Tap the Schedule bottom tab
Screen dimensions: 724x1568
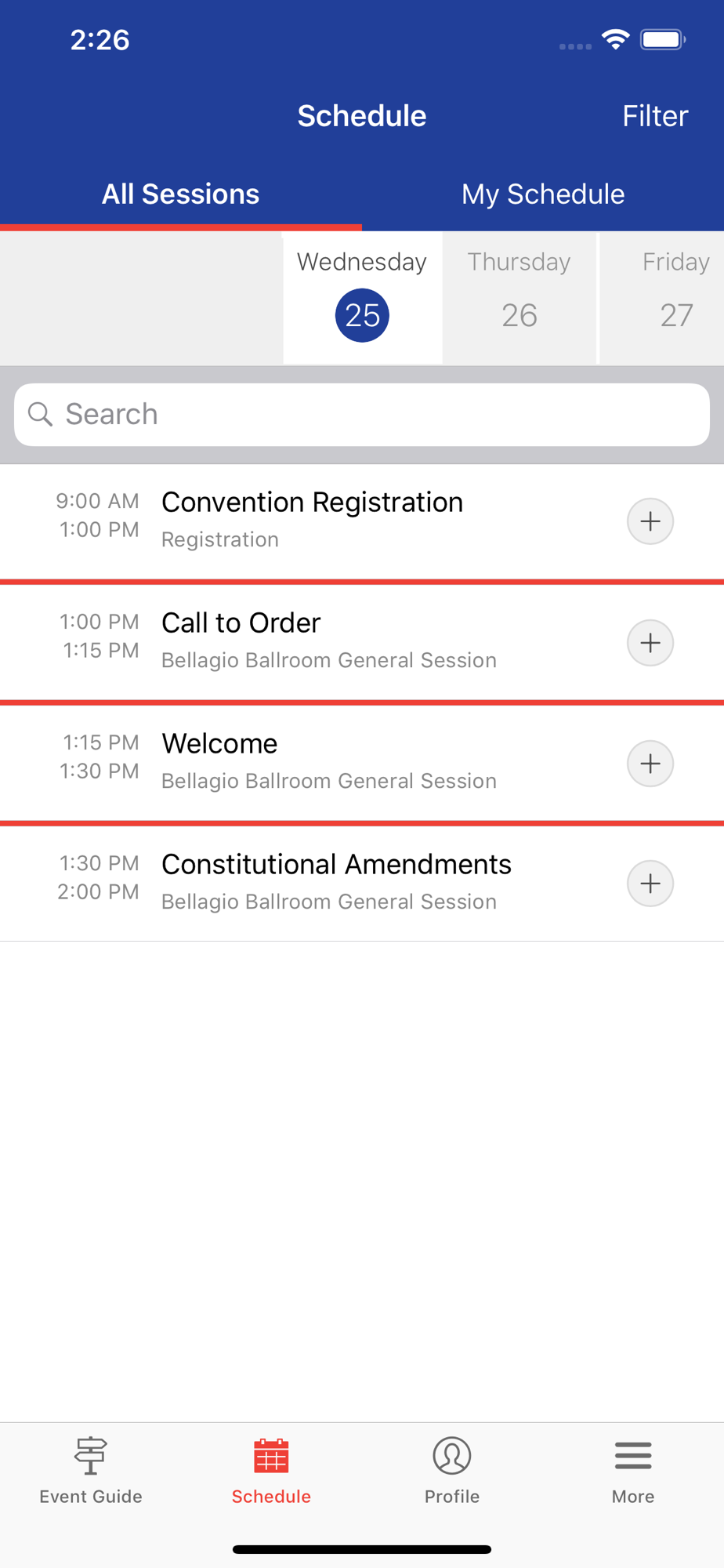coord(271,1471)
